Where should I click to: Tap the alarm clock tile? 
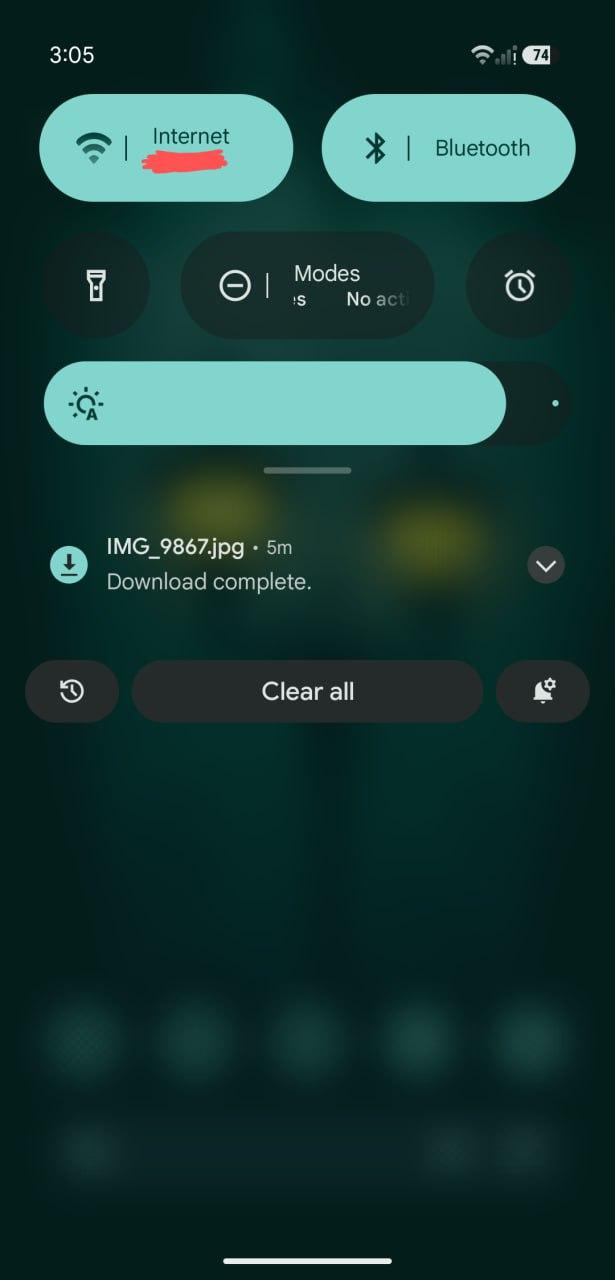[520, 286]
